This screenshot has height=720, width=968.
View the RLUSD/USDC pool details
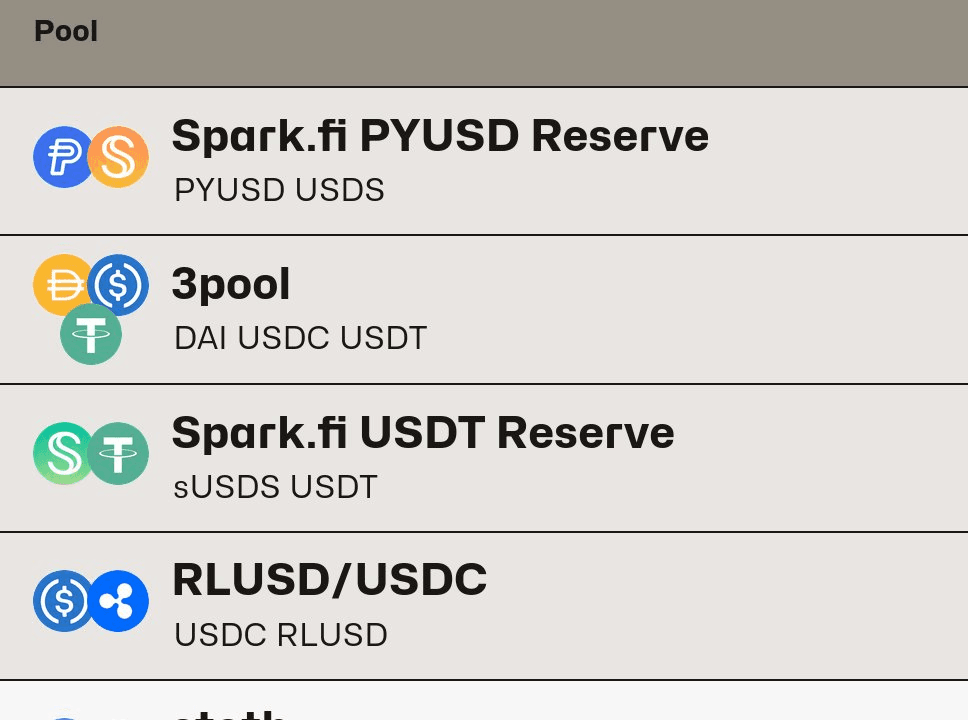tap(330, 581)
